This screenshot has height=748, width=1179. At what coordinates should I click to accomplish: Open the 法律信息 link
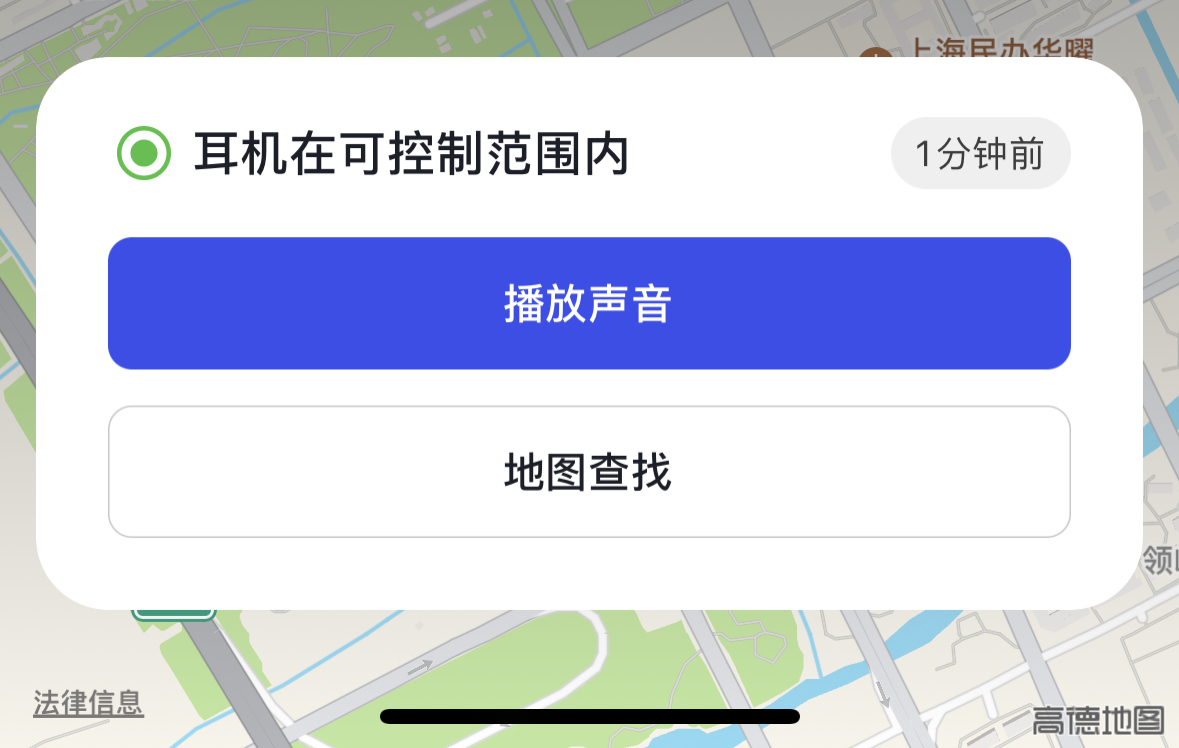pos(88,703)
